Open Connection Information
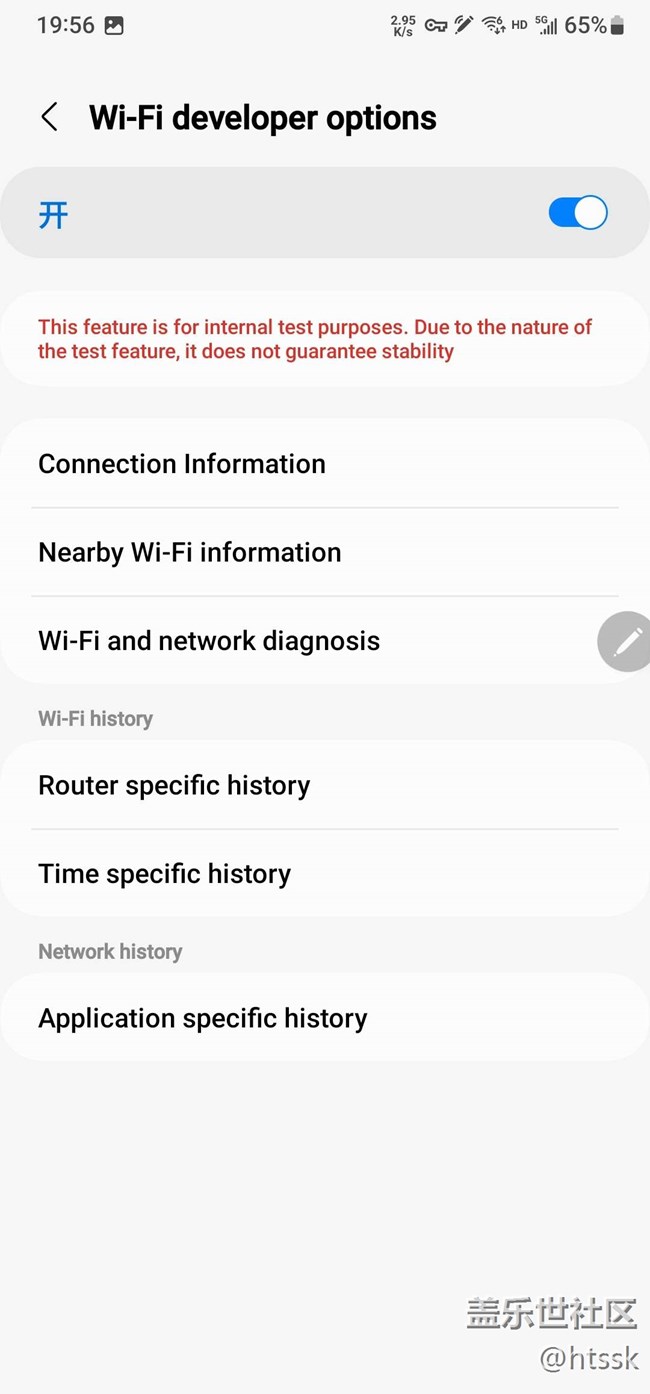 pyautogui.click(x=182, y=464)
